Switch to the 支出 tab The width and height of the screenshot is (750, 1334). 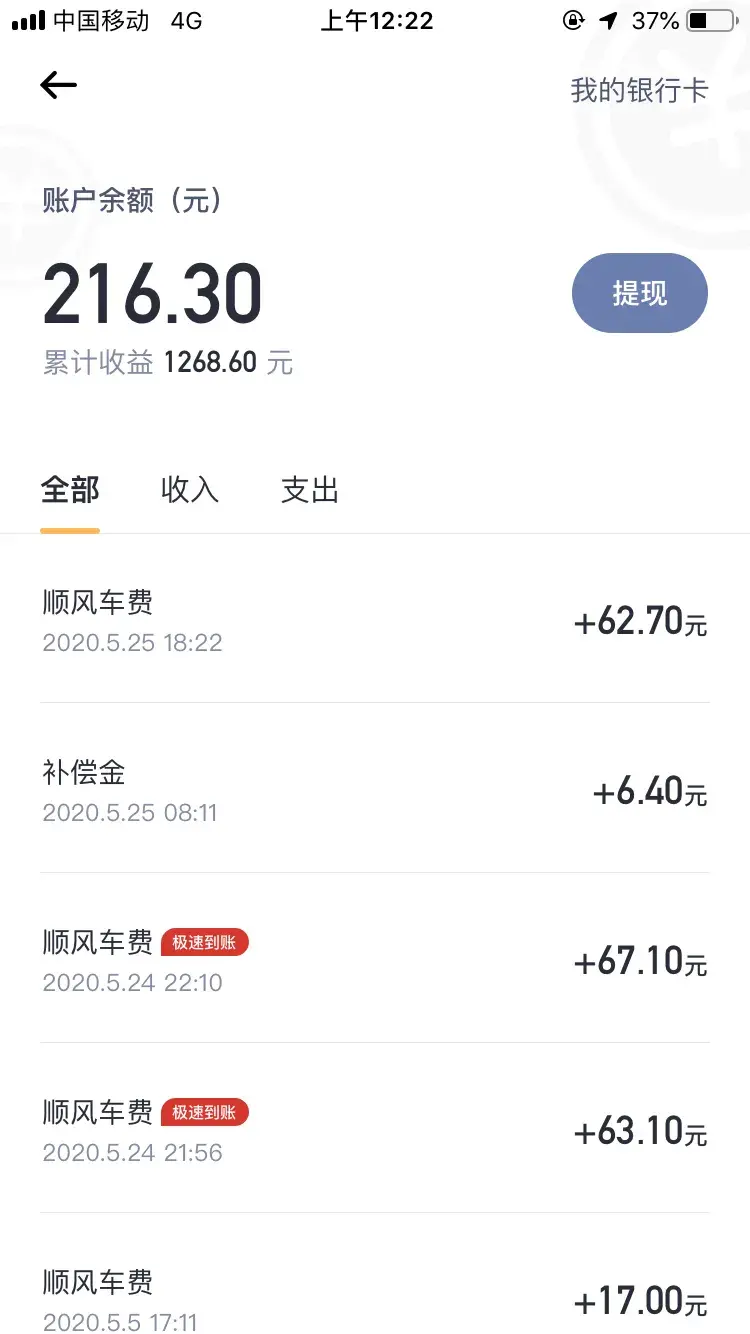pyautogui.click(x=310, y=490)
